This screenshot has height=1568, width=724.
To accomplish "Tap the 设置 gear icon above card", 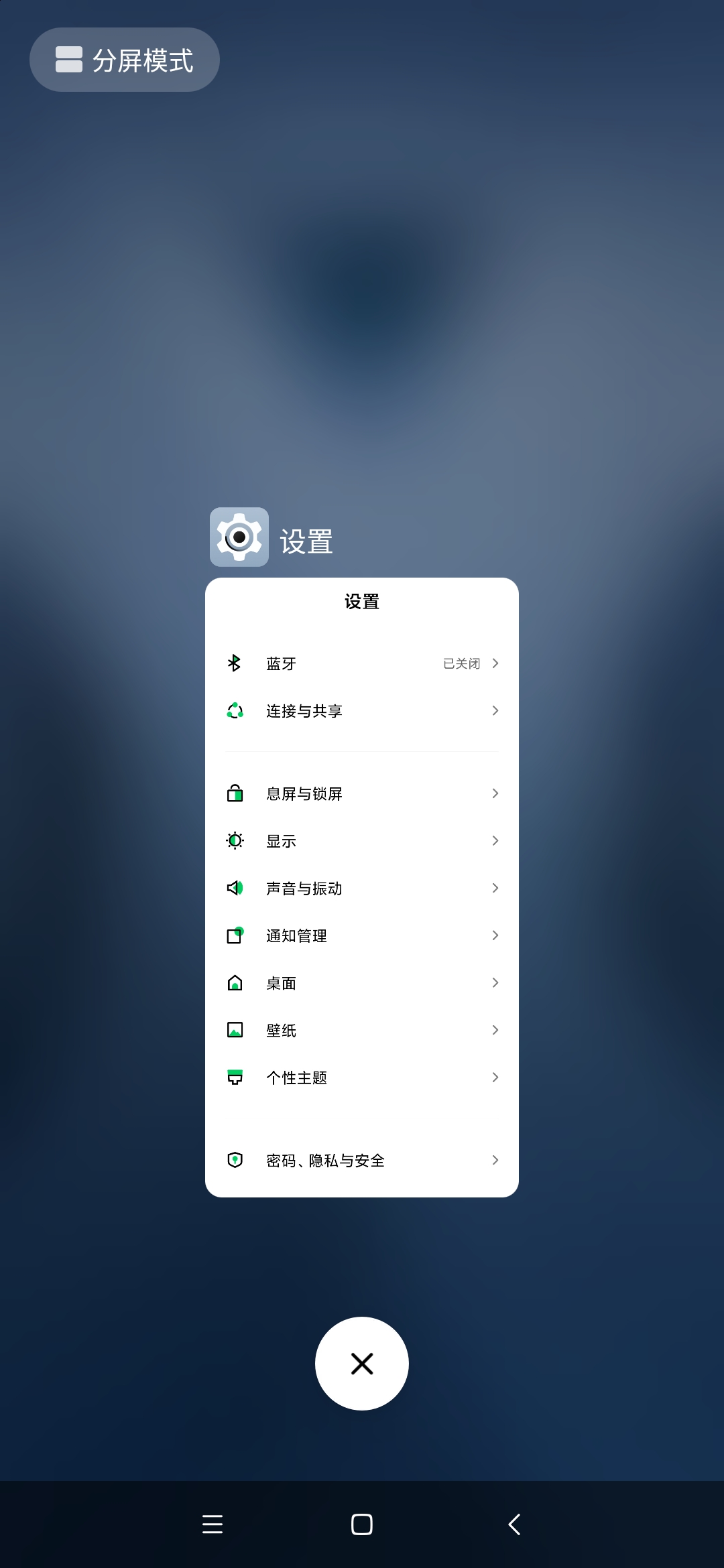I will (x=239, y=537).
